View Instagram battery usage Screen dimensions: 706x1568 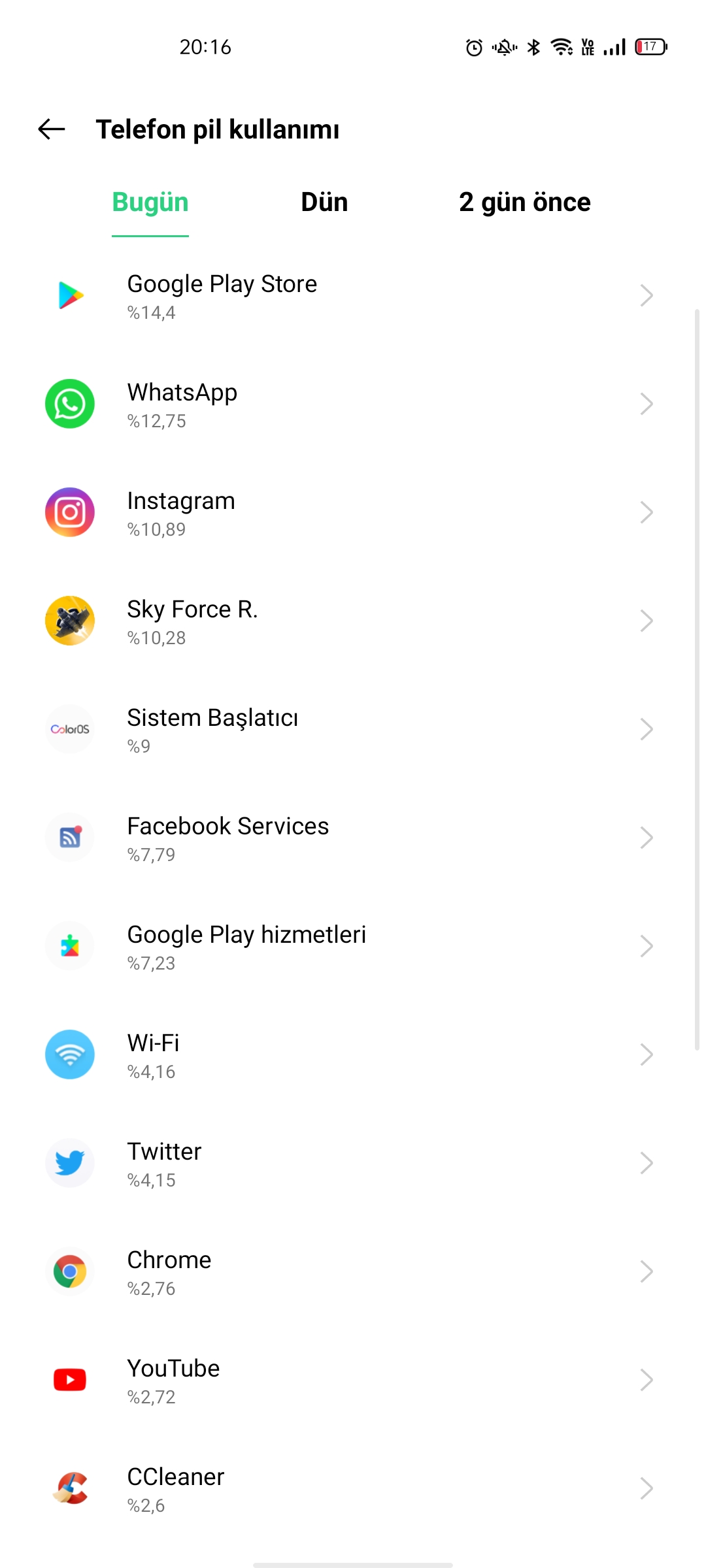pyautogui.click(x=353, y=513)
